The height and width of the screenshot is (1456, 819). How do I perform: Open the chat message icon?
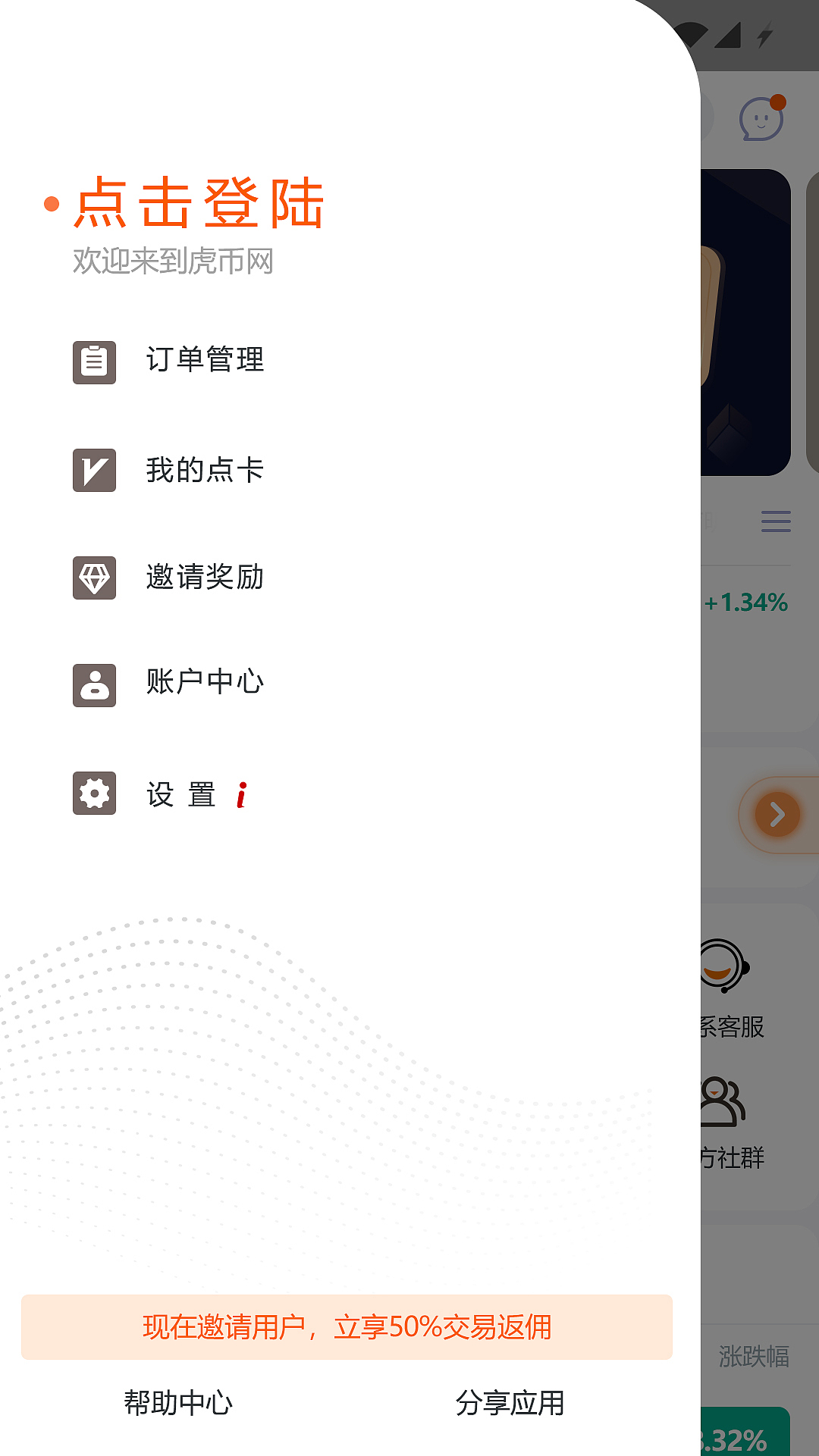tap(761, 120)
